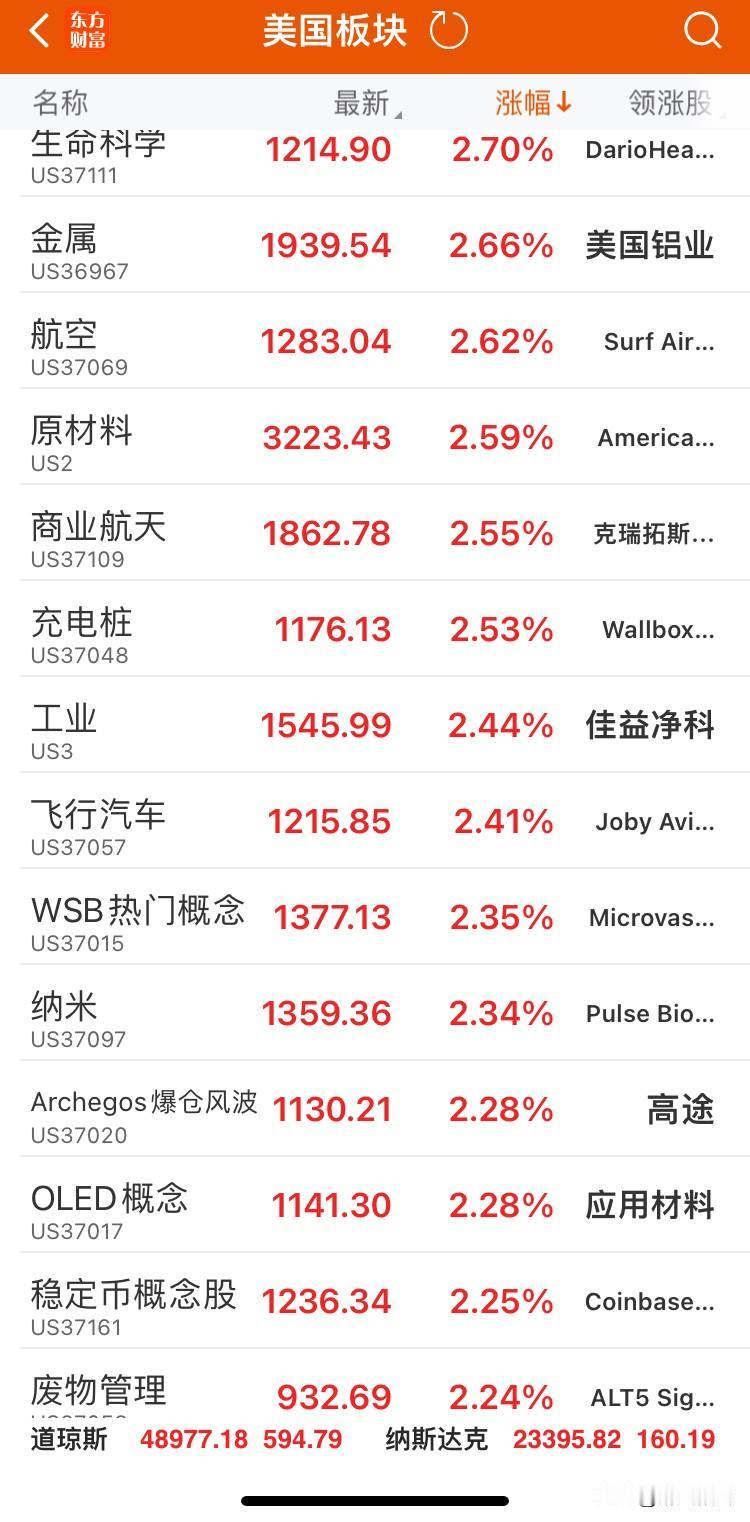Open the Archegos爆仓风波 row
This screenshot has height=1522, width=750.
click(375, 1109)
